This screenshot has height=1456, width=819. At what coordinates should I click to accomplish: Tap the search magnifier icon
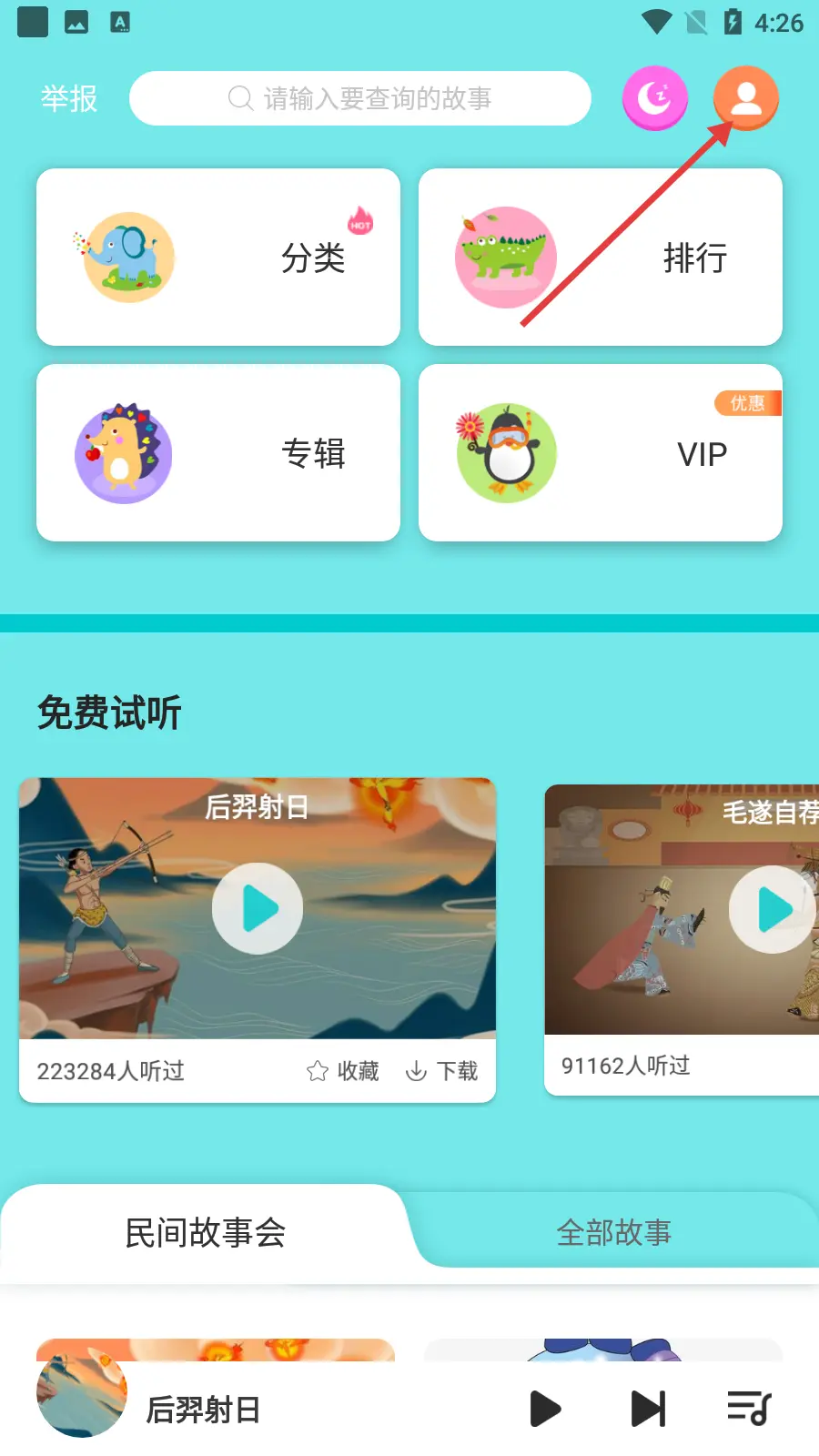[239, 97]
